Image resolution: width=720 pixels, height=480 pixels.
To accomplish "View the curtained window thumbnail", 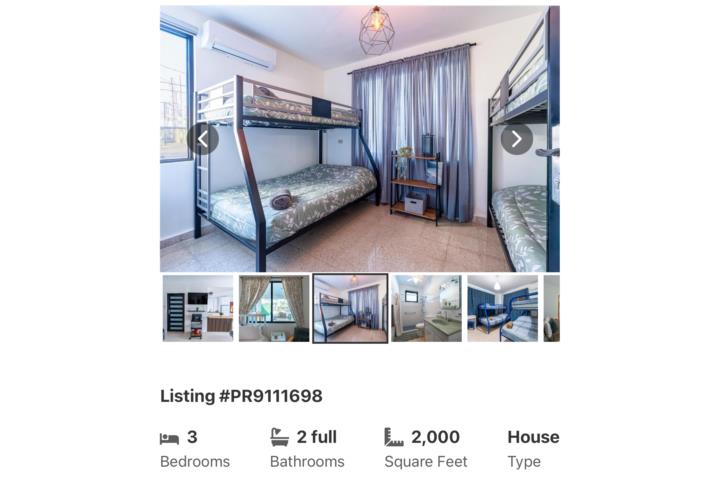I will [274, 309].
